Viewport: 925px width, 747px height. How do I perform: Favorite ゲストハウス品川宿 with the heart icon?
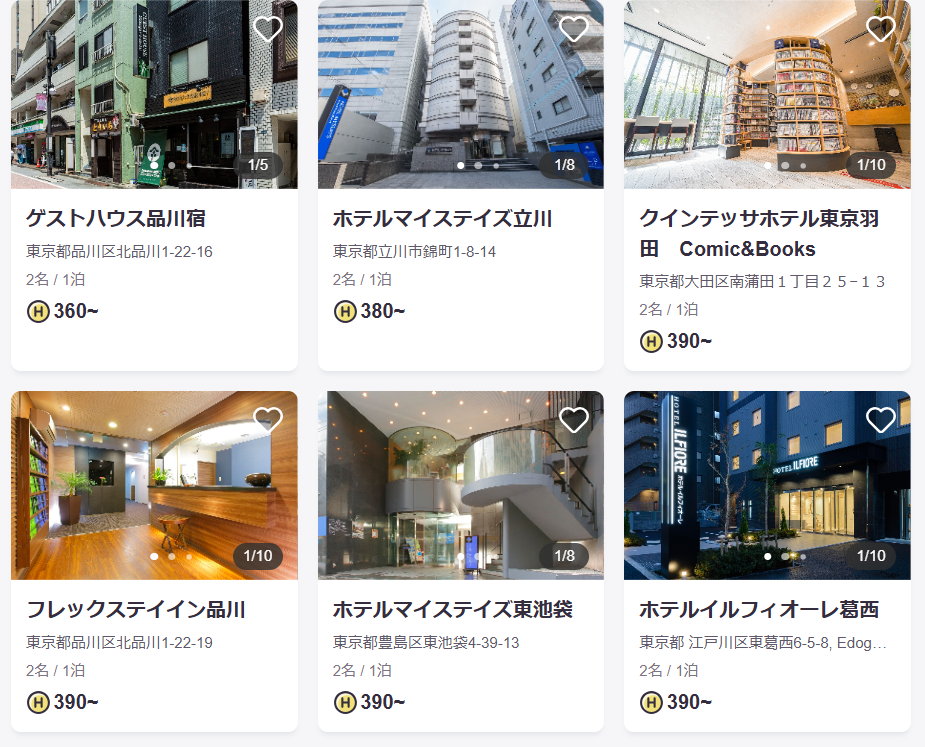point(267,29)
